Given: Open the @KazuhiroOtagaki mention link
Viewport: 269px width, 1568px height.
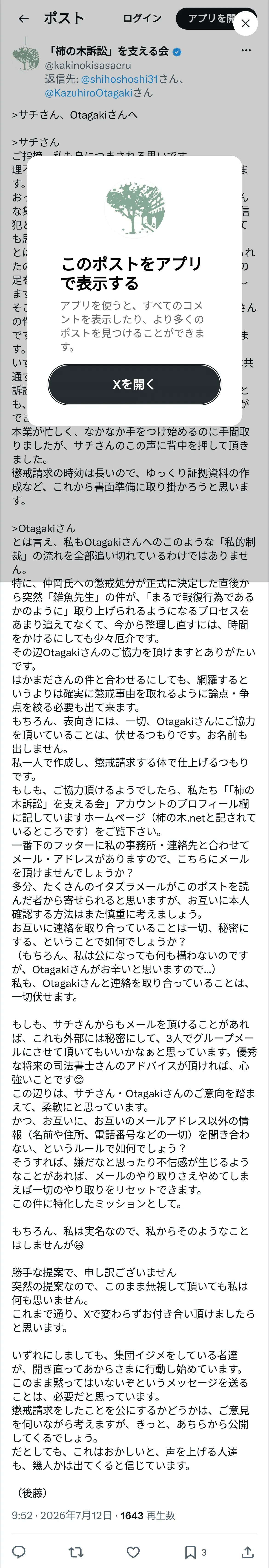Looking at the screenshot, I should tap(89, 93).
